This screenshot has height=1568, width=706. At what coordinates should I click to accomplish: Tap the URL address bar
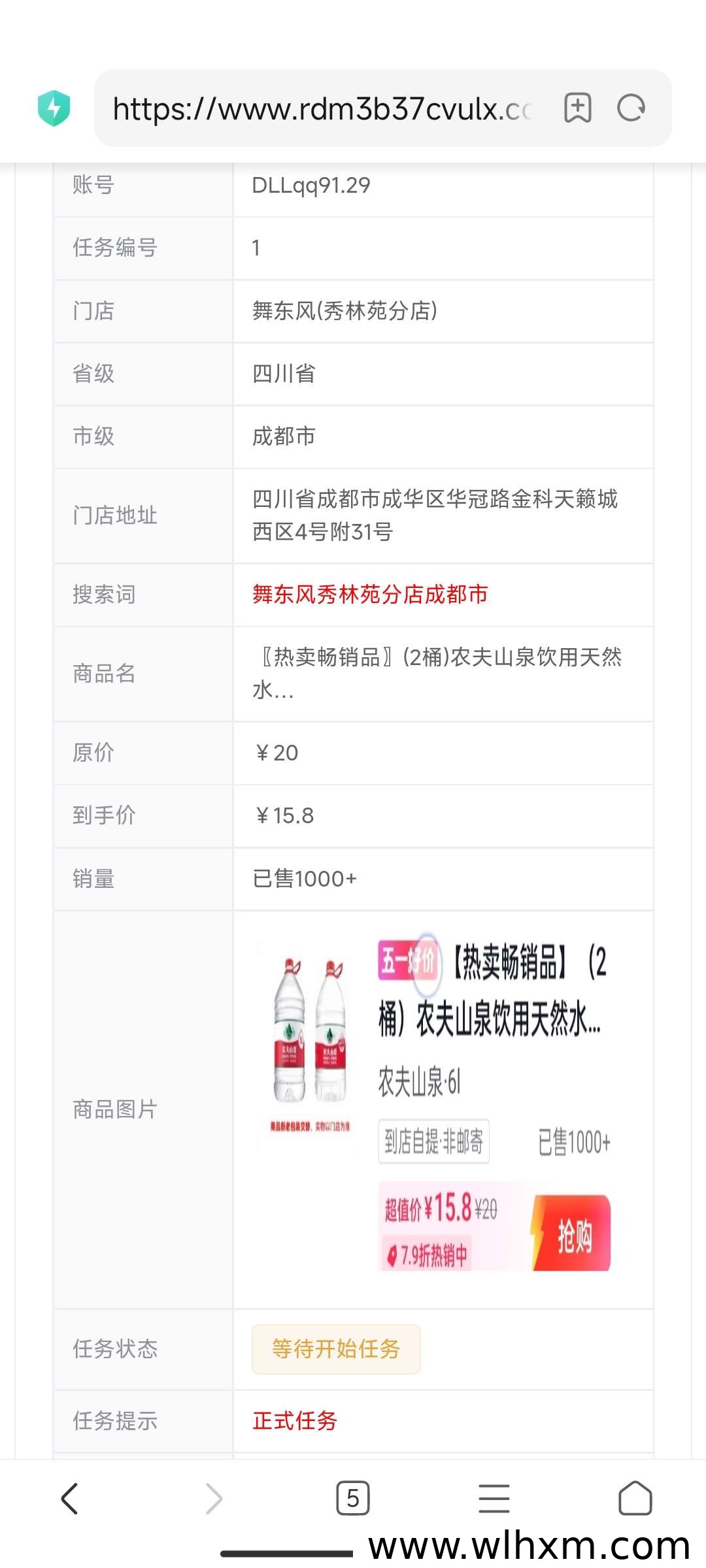(x=324, y=108)
